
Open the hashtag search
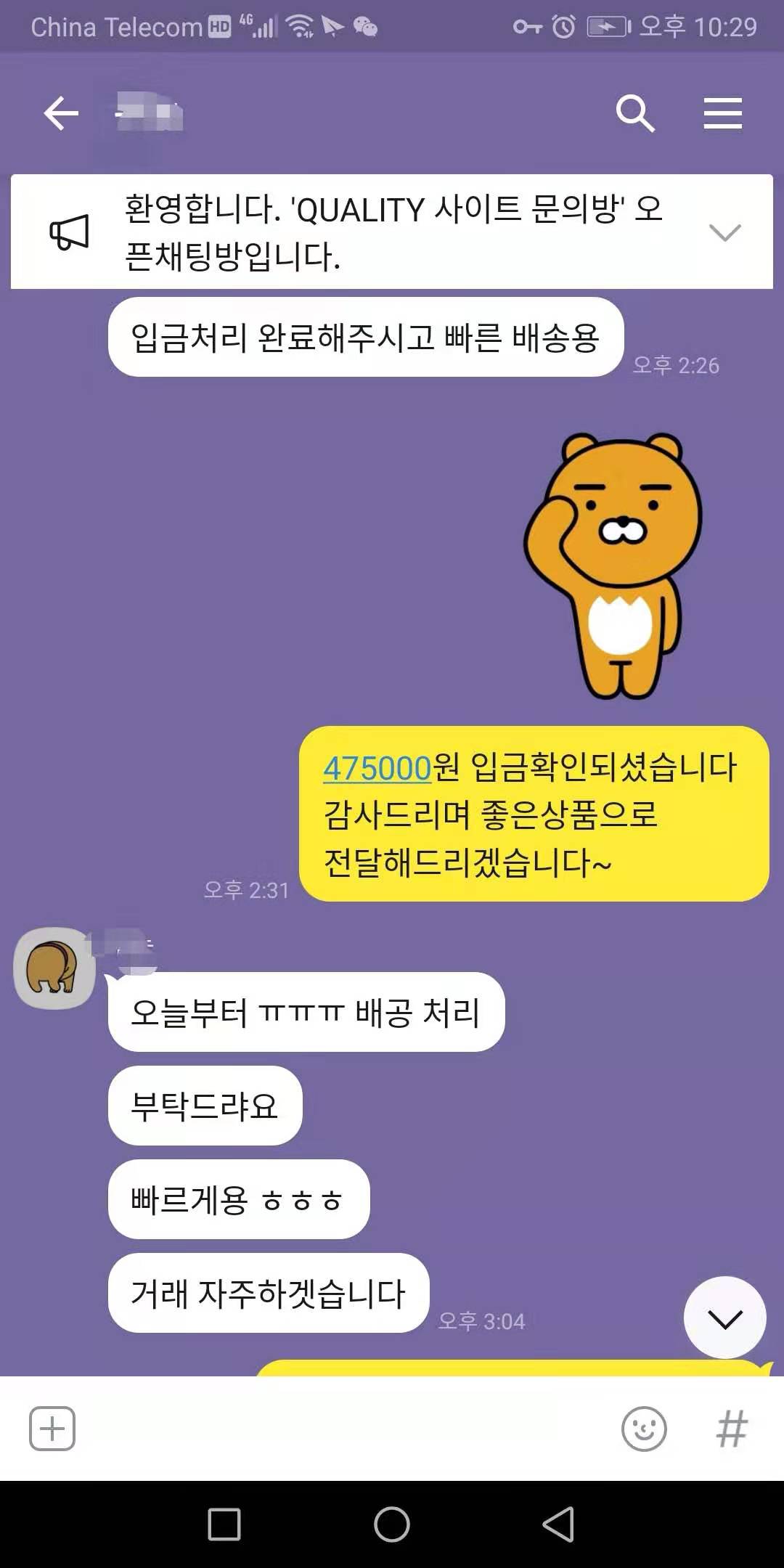[x=731, y=1429]
